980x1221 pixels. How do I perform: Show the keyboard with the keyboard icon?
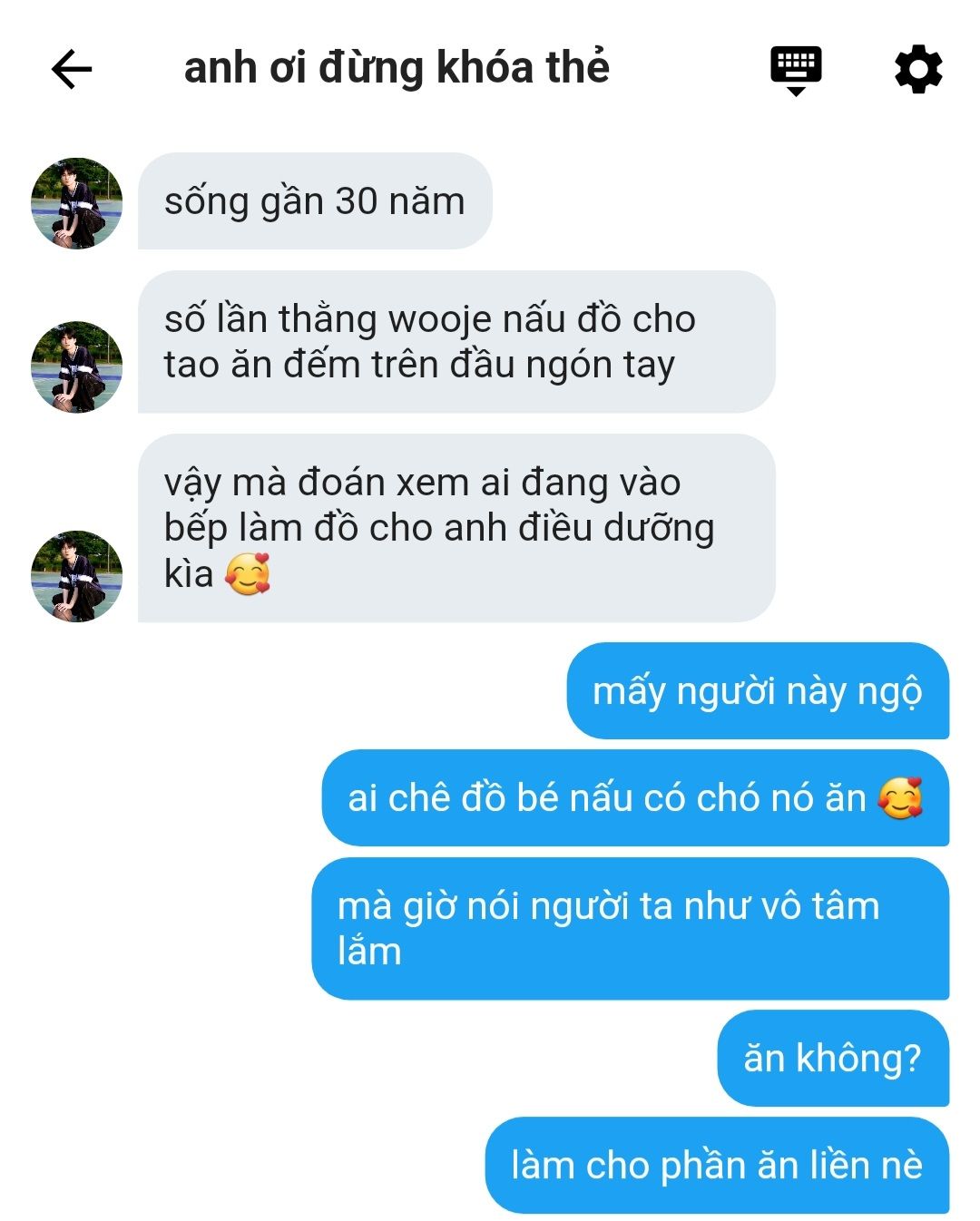796,69
